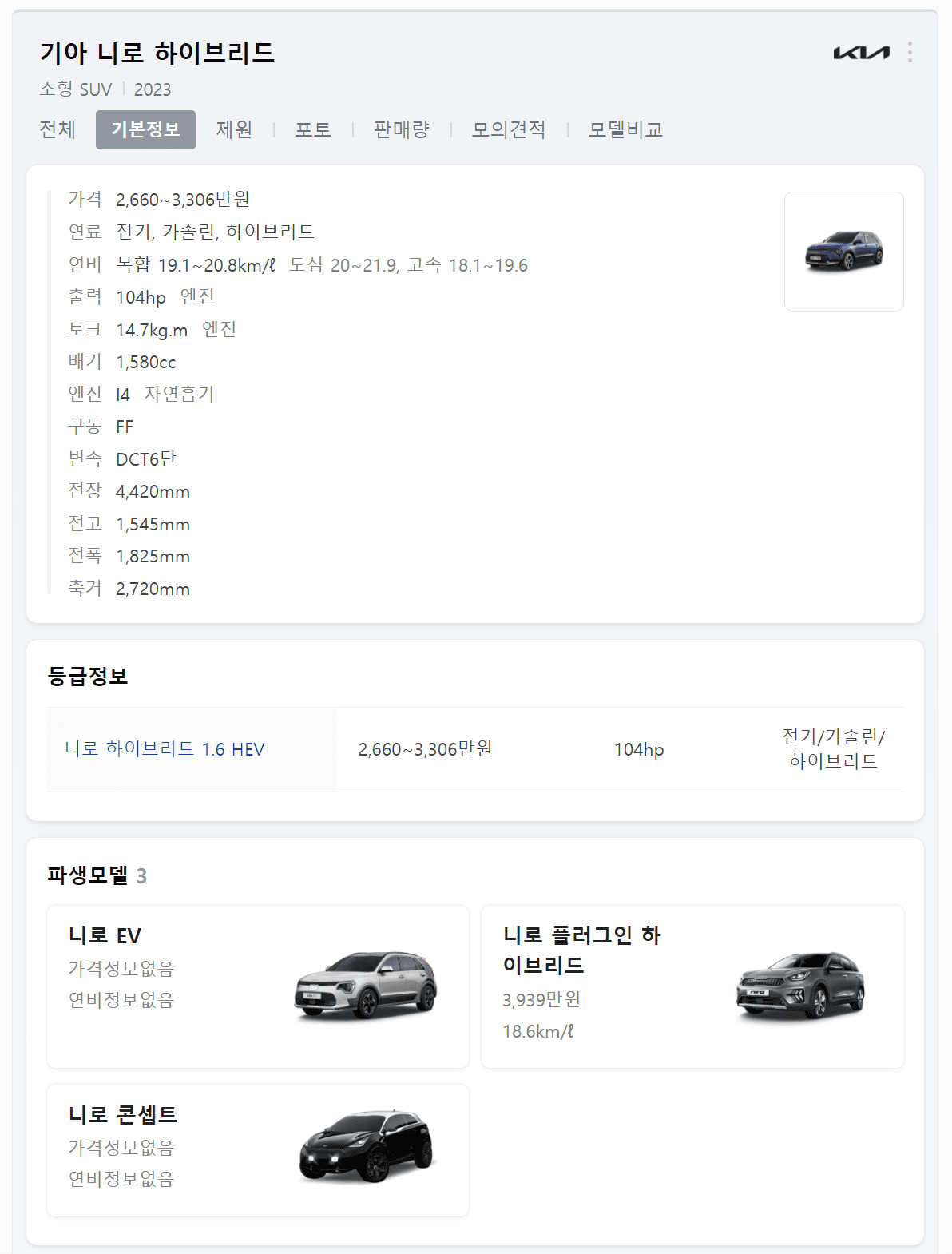Viewport: 952px width, 1254px height.
Task: Click the active 기본정보 tab
Action: (145, 129)
